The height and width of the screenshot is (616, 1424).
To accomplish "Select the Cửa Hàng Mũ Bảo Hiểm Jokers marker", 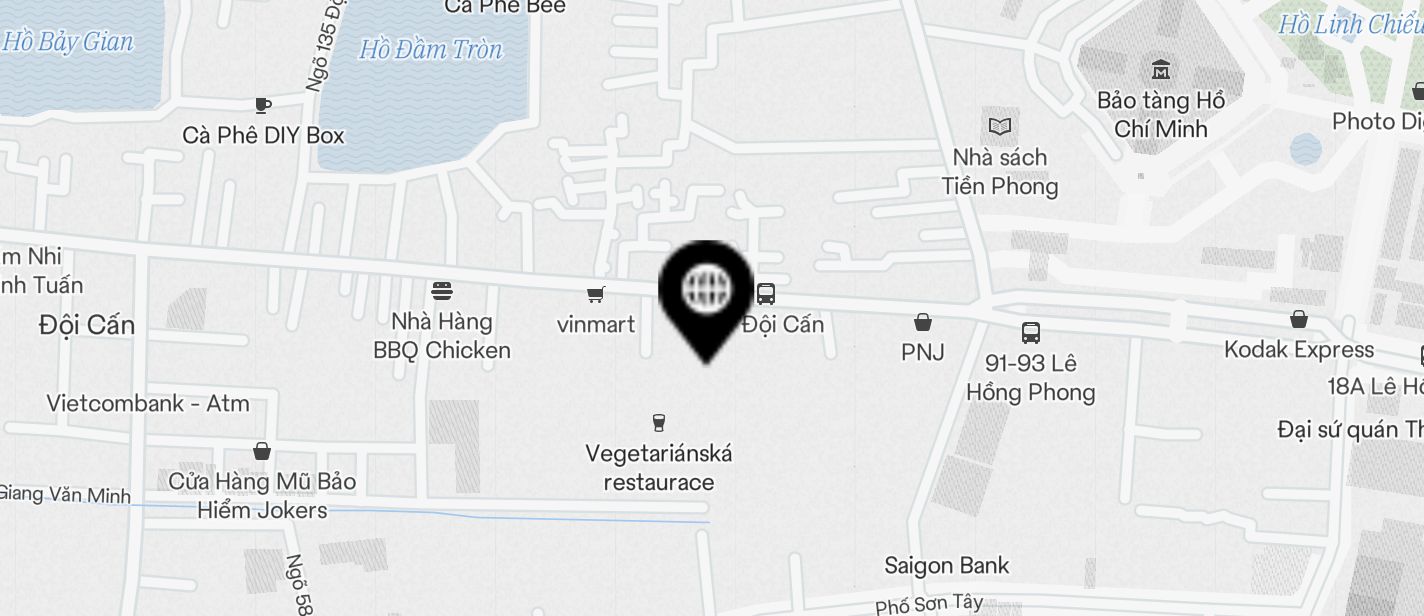I will pyautogui.click(x=262, y=452).
